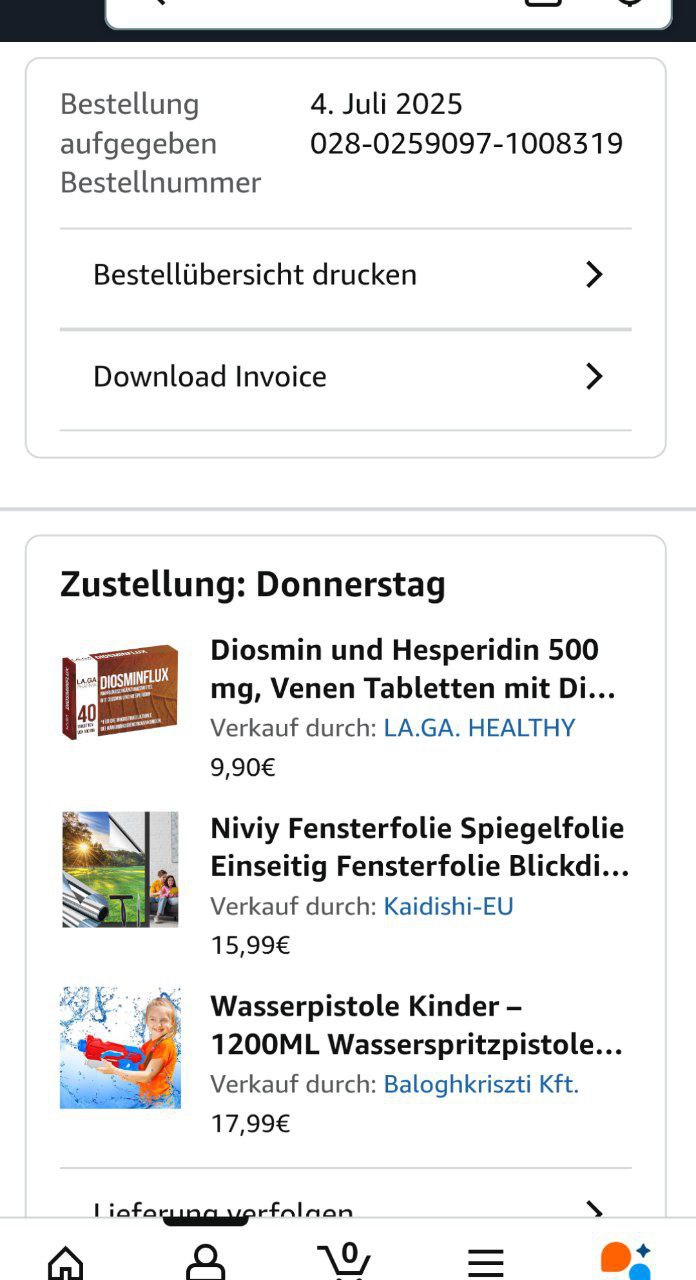Open the Download Invoice row
Image resolution: width=696 pixels, height=1280 pixels.
345,377
